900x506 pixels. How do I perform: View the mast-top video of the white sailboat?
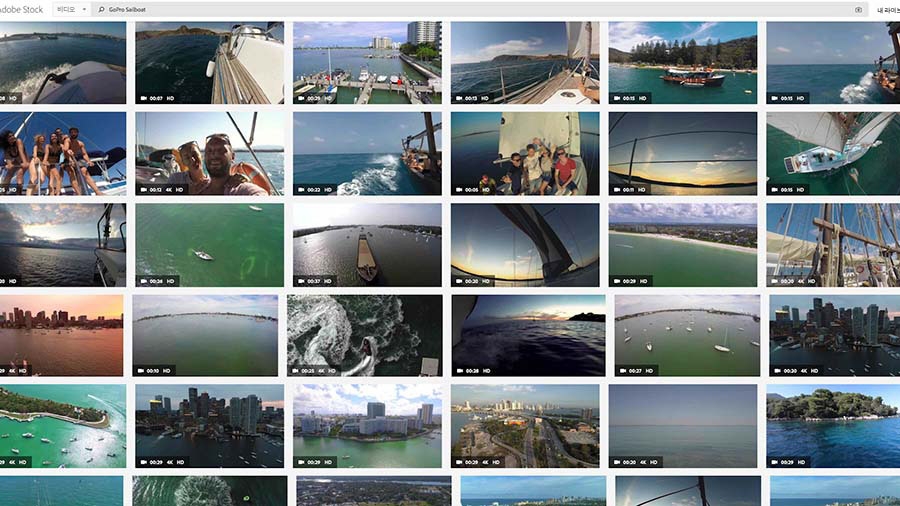click(x=833, y=152)
